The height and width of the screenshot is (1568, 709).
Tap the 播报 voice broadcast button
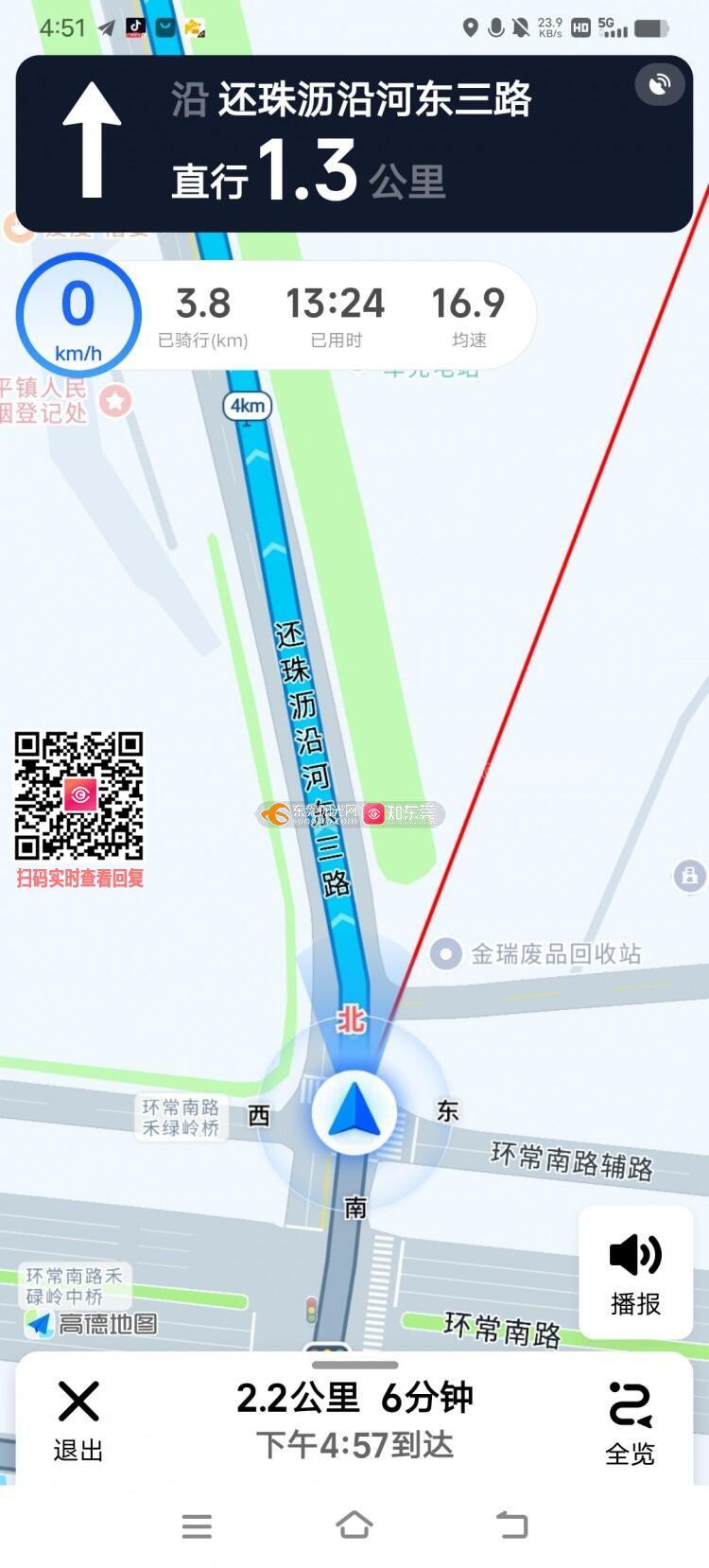(635, 1273)
